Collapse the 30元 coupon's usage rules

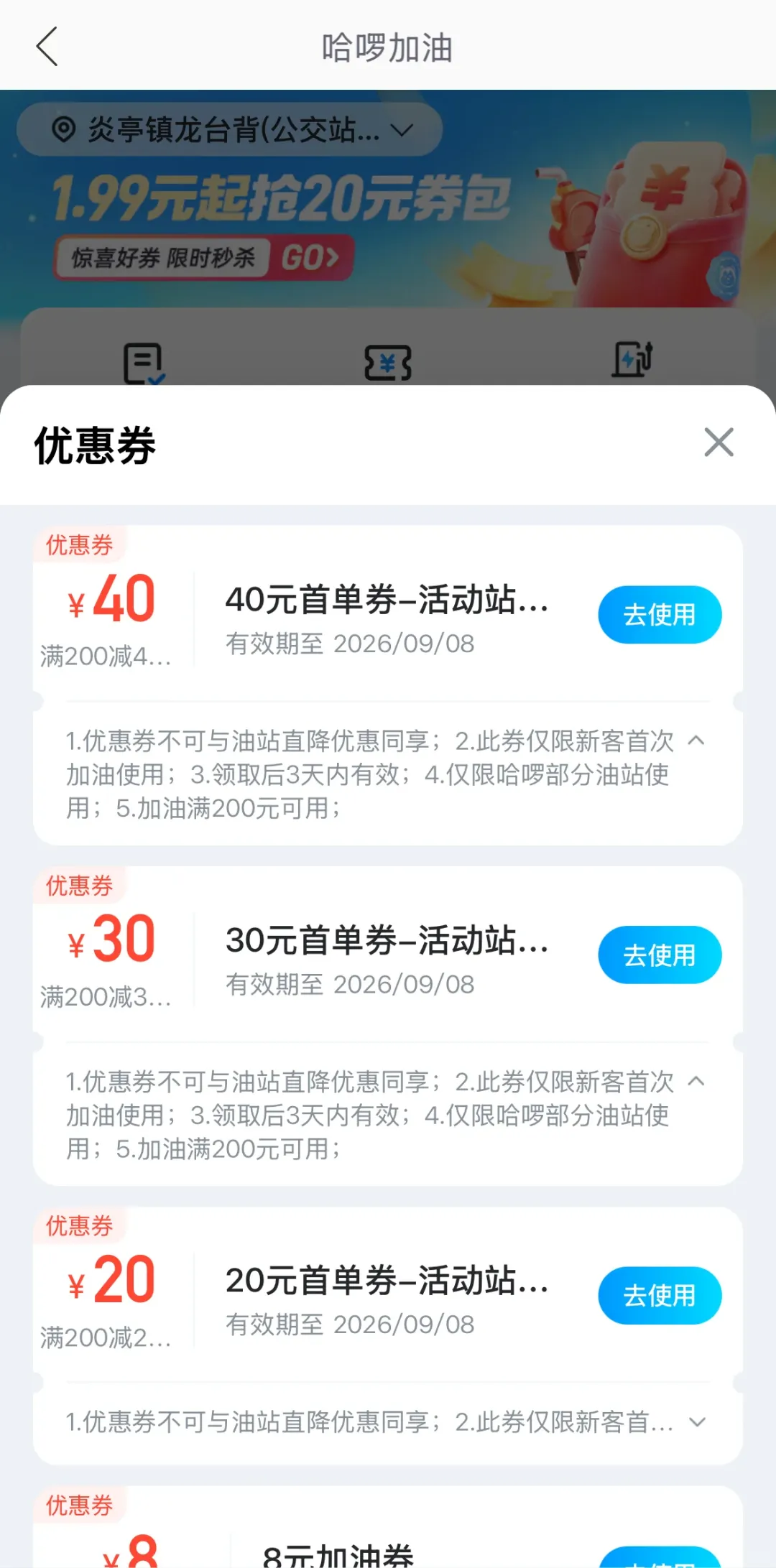point(696,1081)
